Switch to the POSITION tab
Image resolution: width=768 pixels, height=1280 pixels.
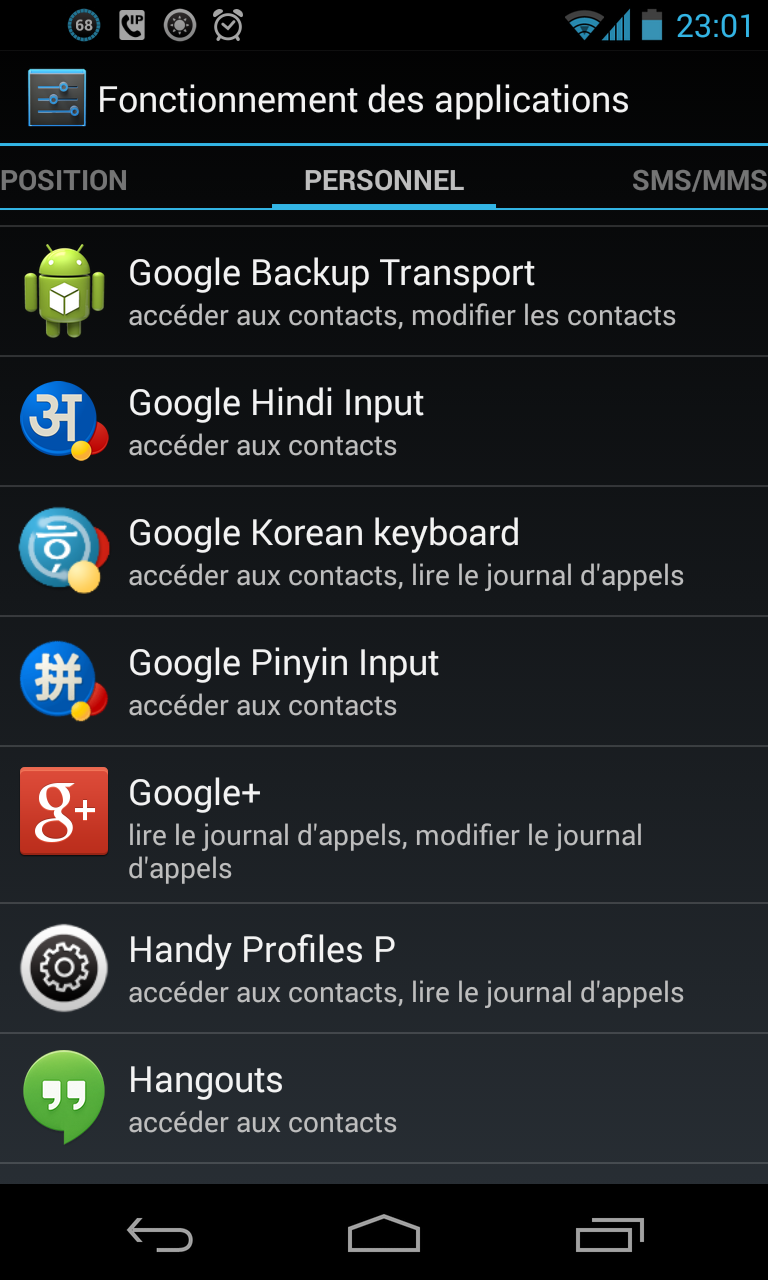pyautogui.click(x=64, y=180)
